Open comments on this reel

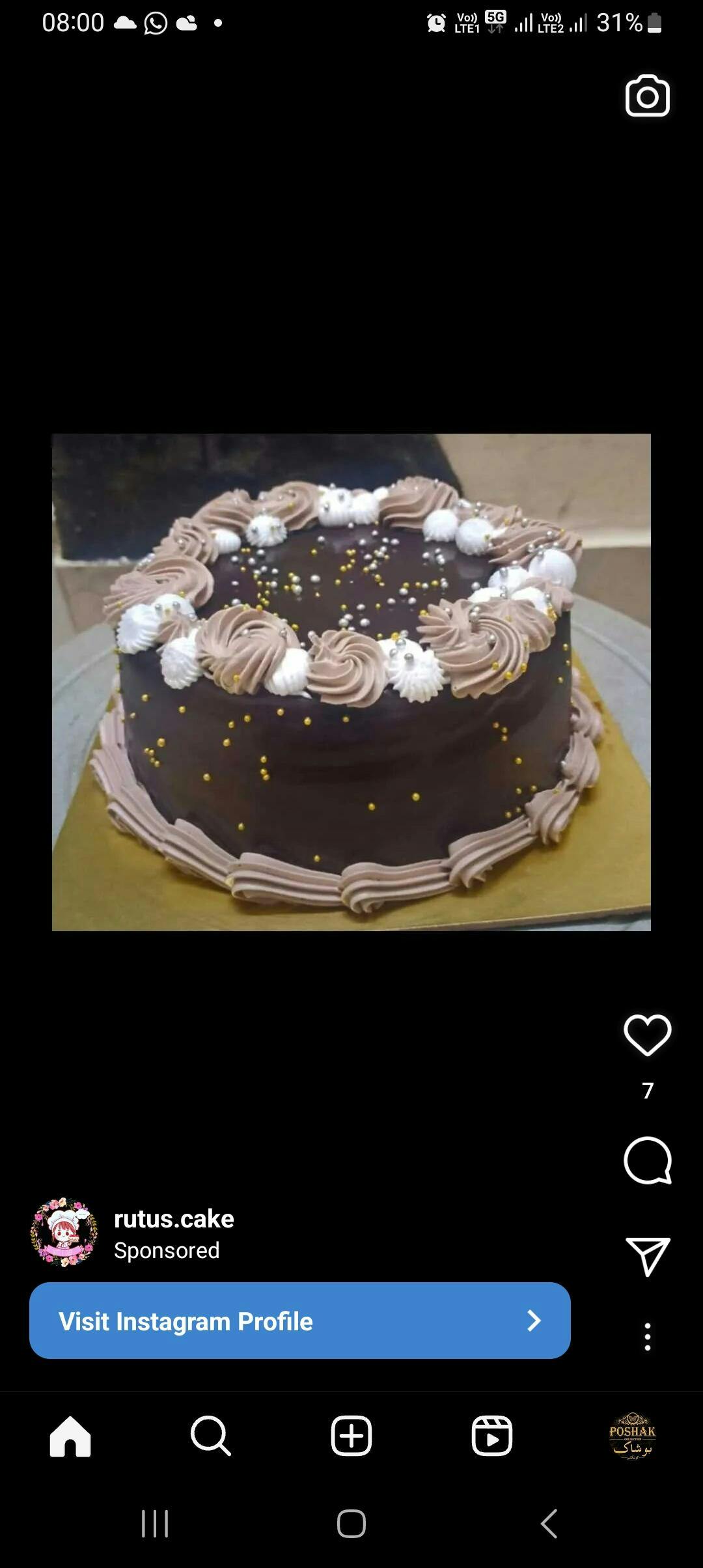(647, 1160)
